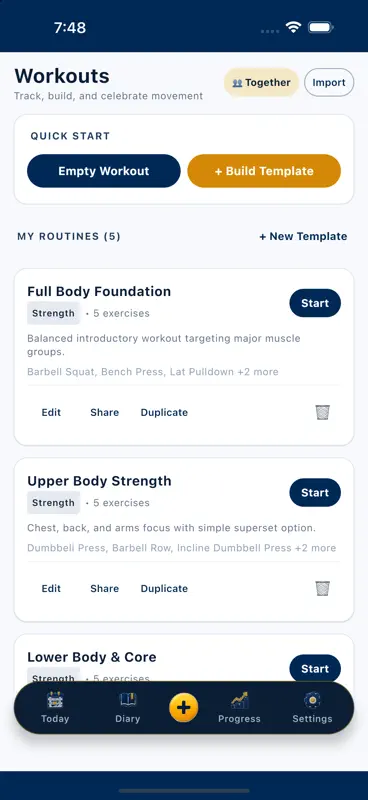Start the Upper Body Strength routine
This screenshot has height=800, width=368.
coord(315,492)
